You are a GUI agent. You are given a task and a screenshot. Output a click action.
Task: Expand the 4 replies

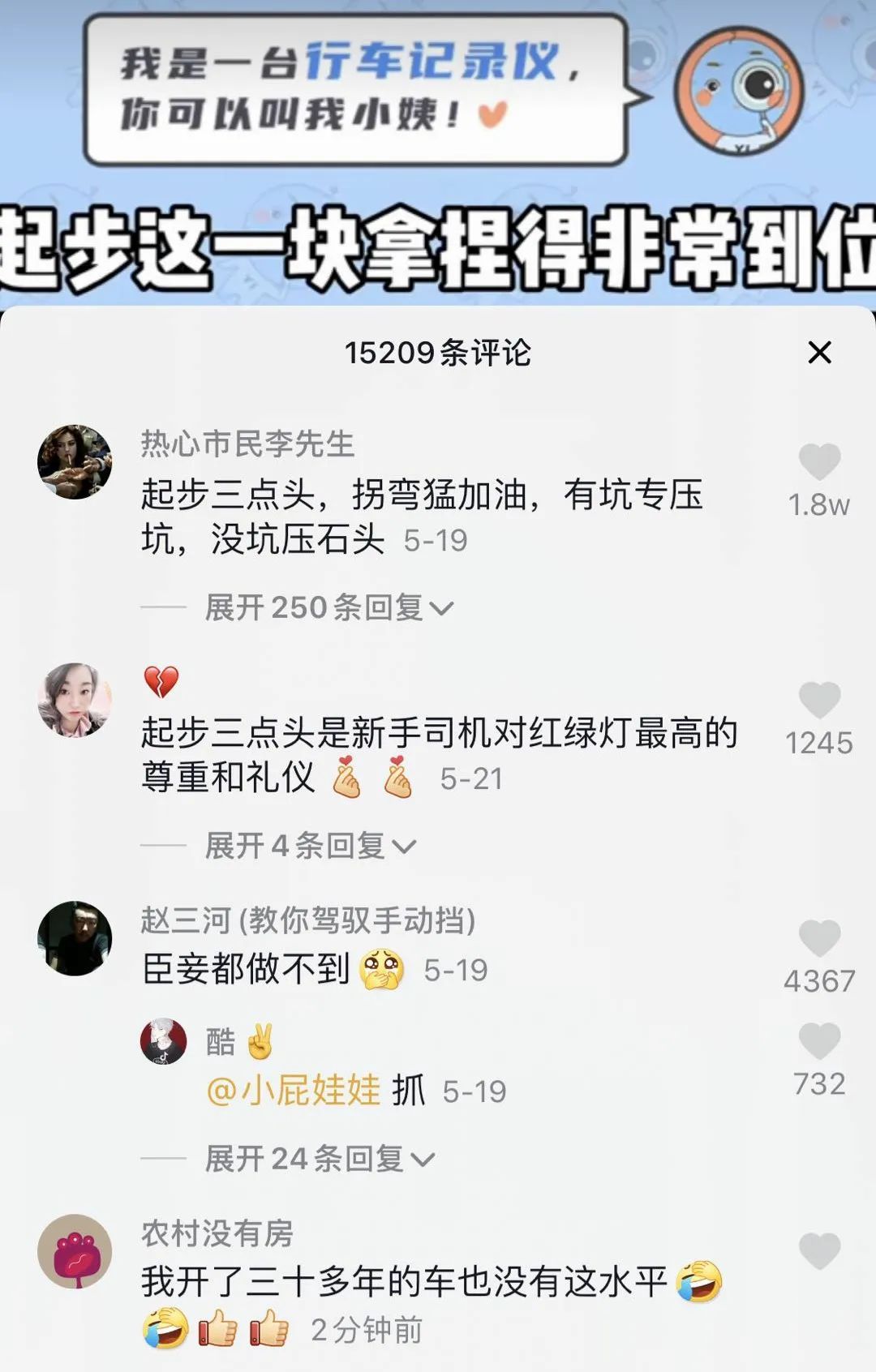click(310, 846)
